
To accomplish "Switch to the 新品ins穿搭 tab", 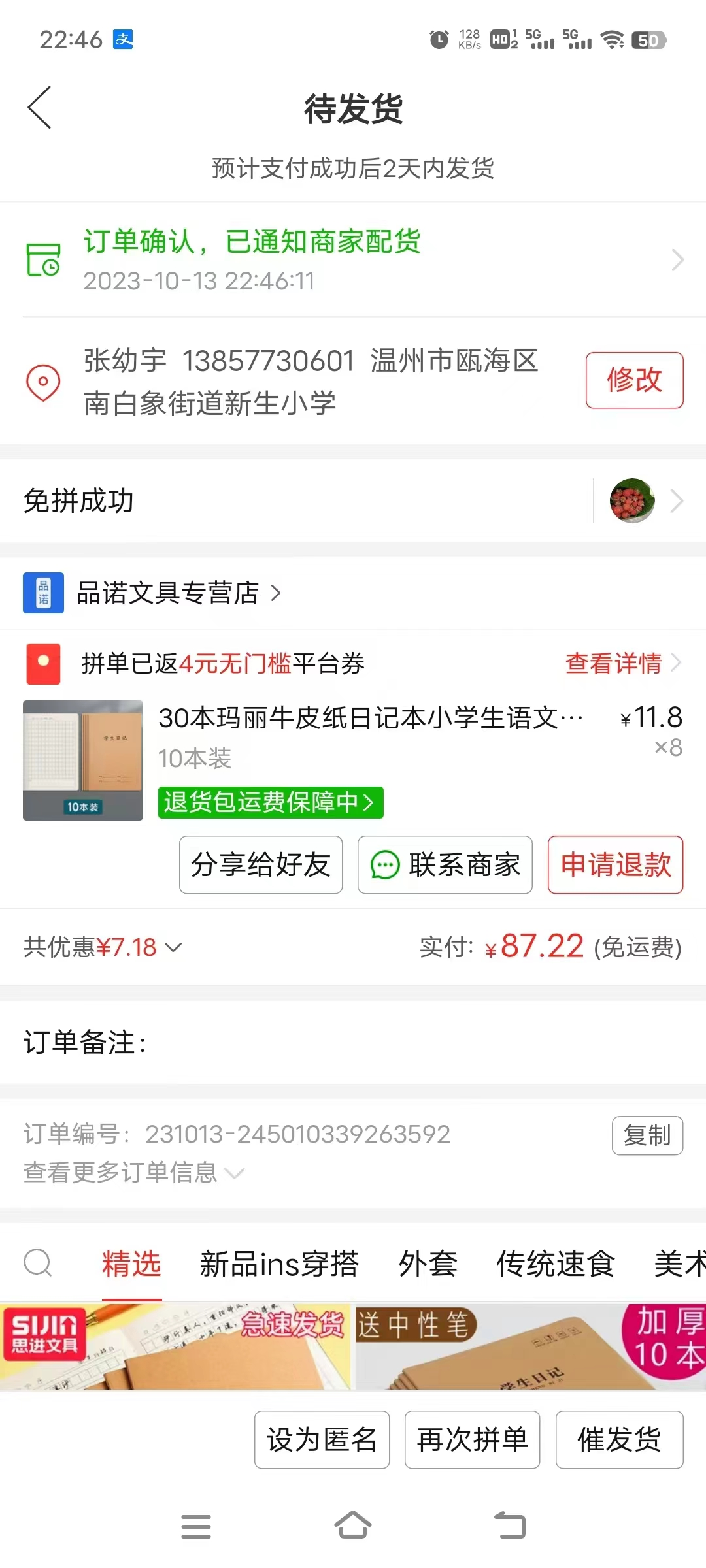I will point(279,1264).
